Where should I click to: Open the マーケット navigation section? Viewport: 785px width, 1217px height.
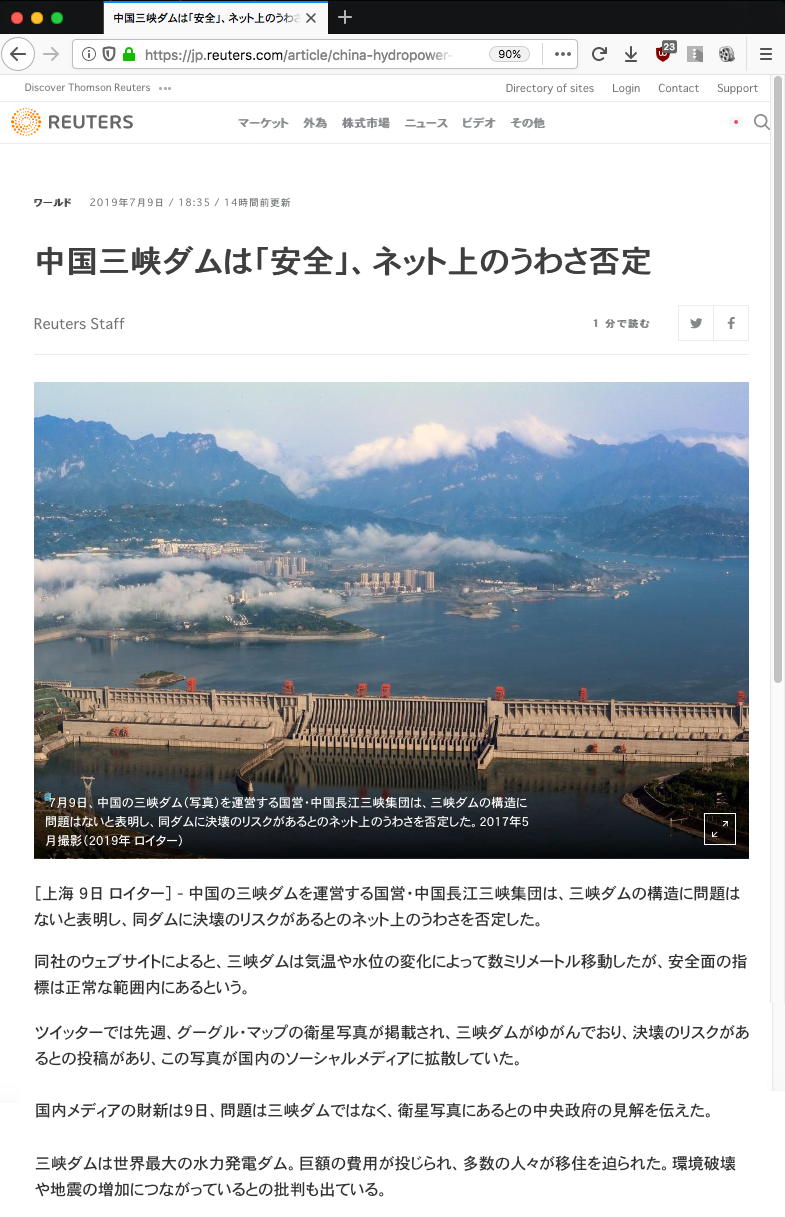click(x=263, y=123)
